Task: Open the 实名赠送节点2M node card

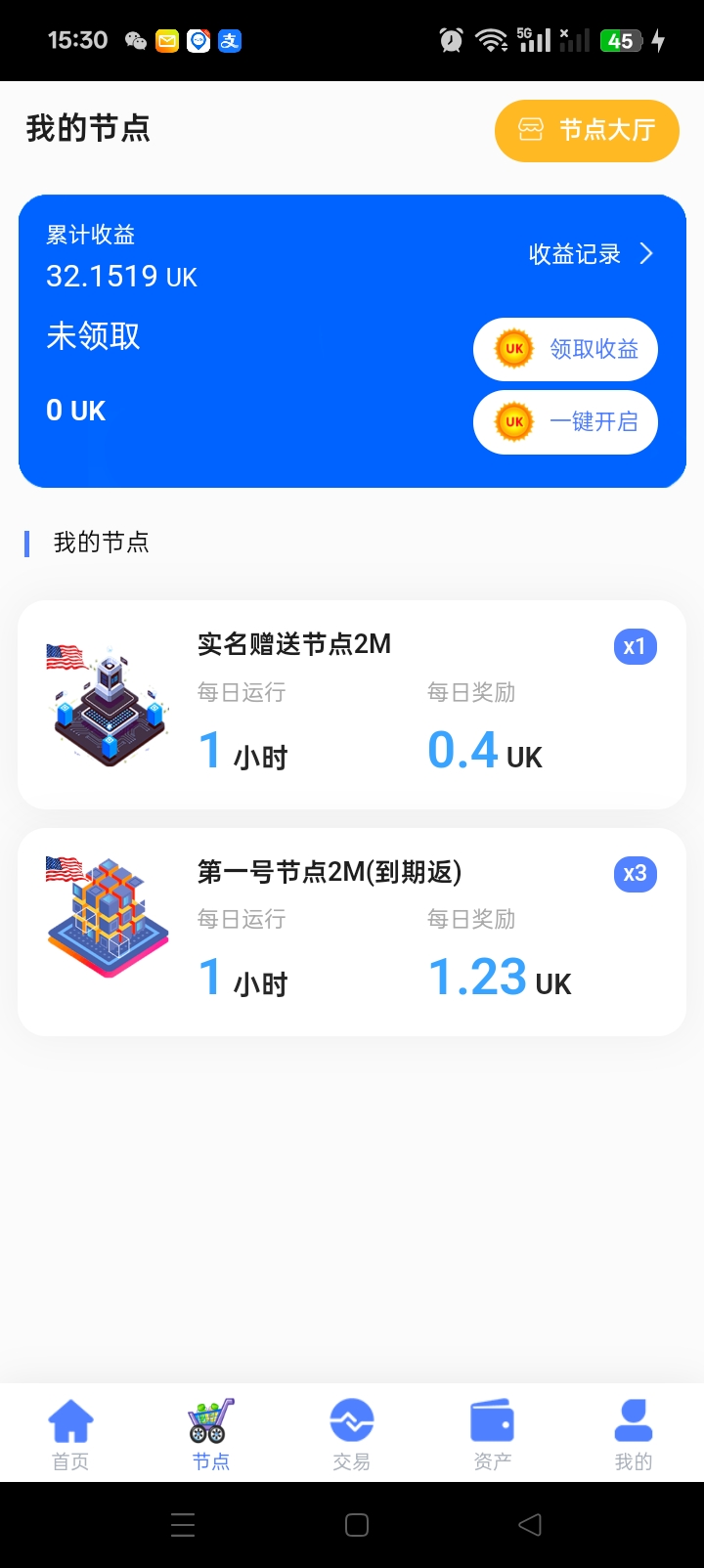Action: click(x=352, y=705)
